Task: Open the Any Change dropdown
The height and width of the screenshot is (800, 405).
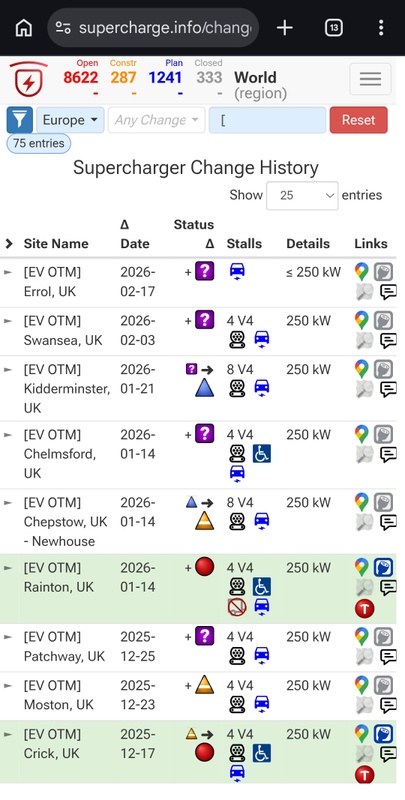Action: [x=157, y=120]
